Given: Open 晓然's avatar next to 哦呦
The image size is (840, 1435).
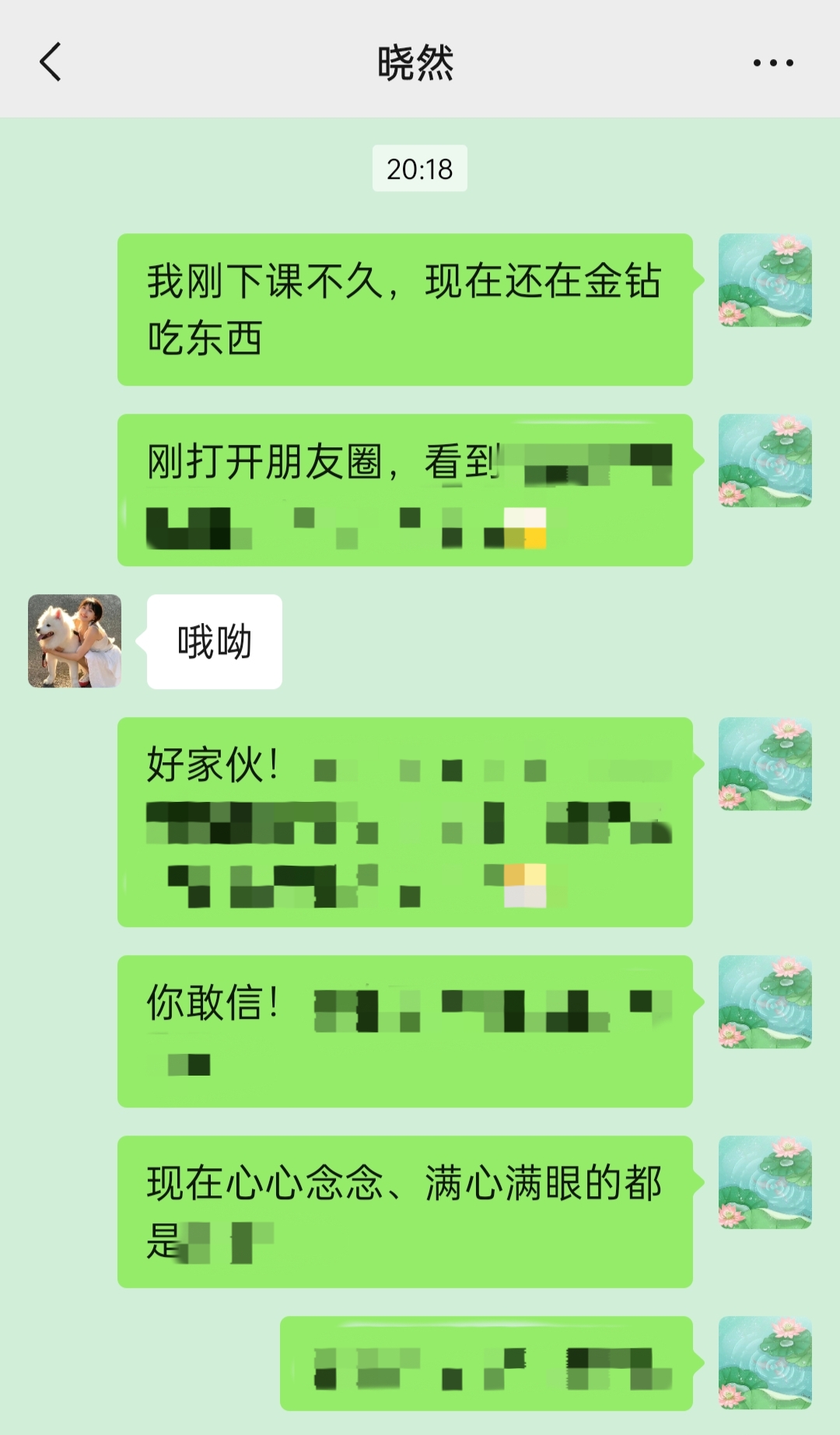Looking at the screenshot, I should (75, 641).
